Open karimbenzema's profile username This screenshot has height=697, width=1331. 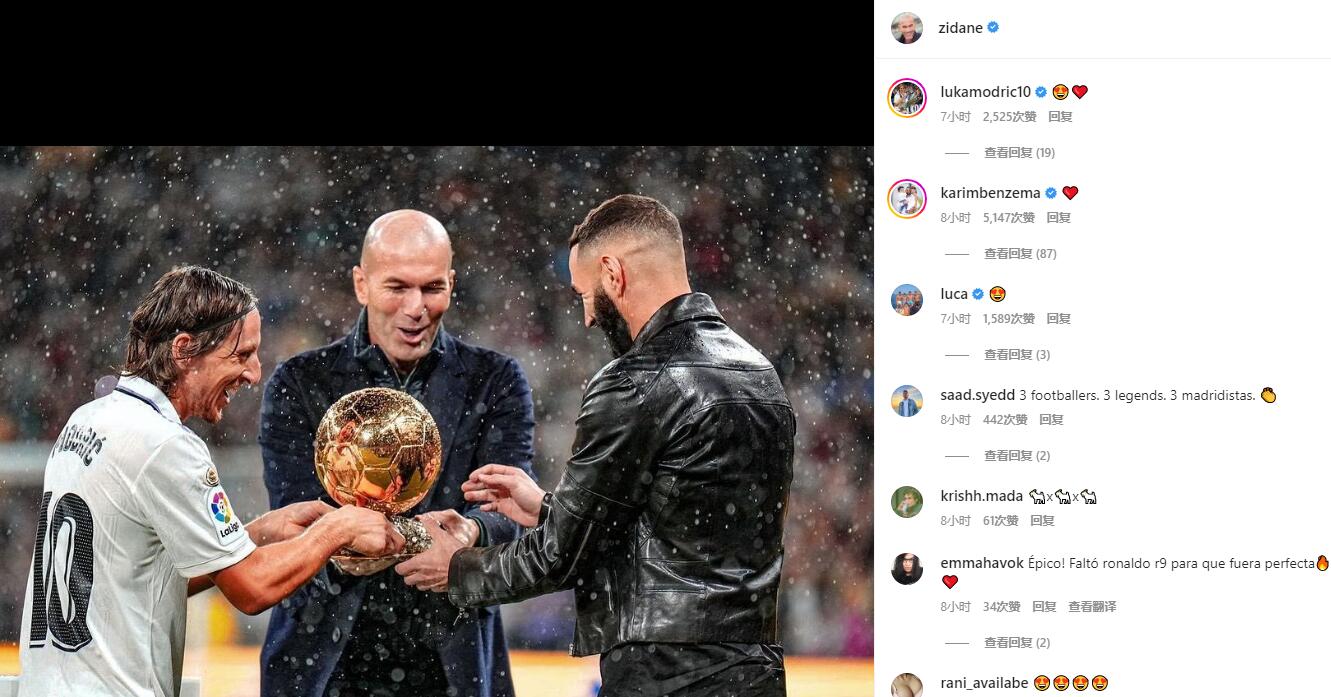990,193
